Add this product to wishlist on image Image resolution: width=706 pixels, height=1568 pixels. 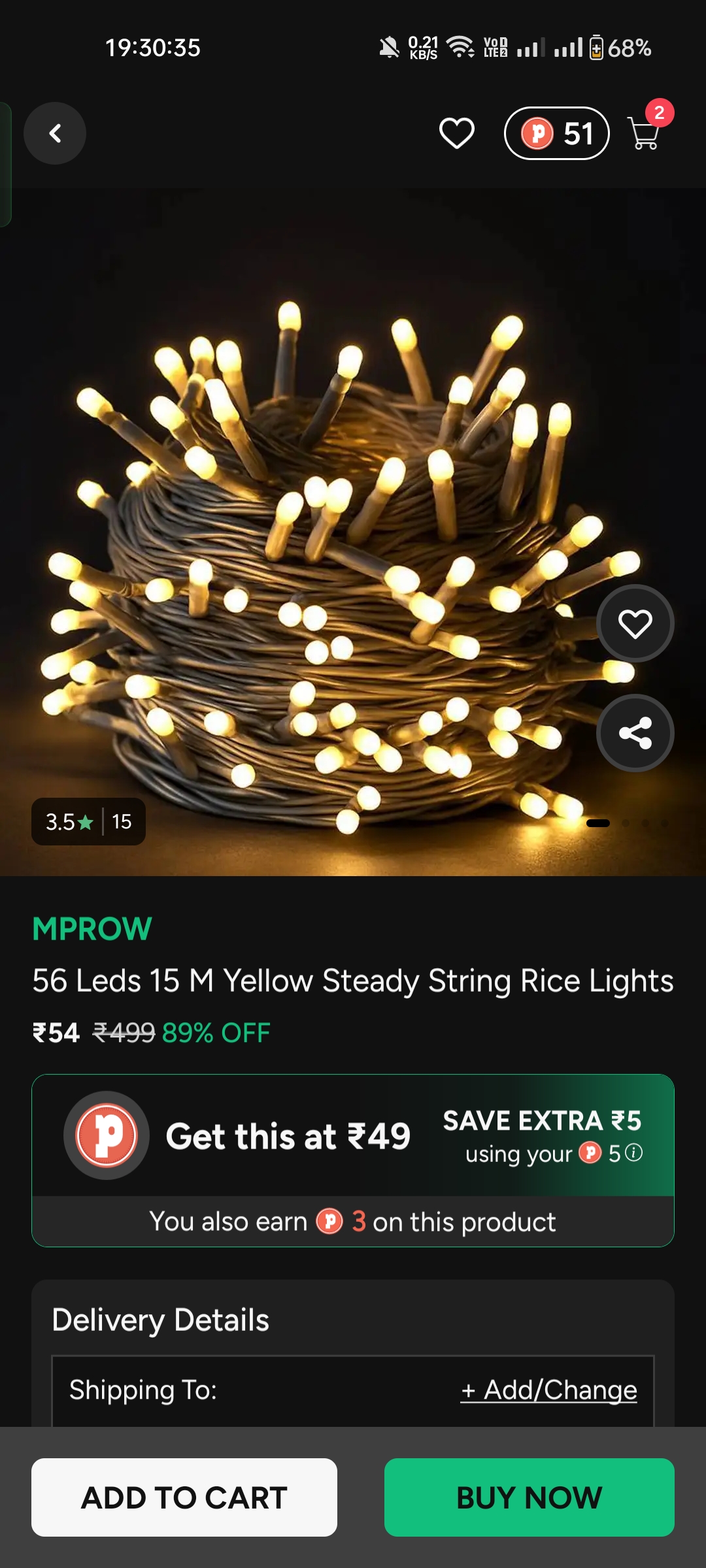click(x=635, y=623)
